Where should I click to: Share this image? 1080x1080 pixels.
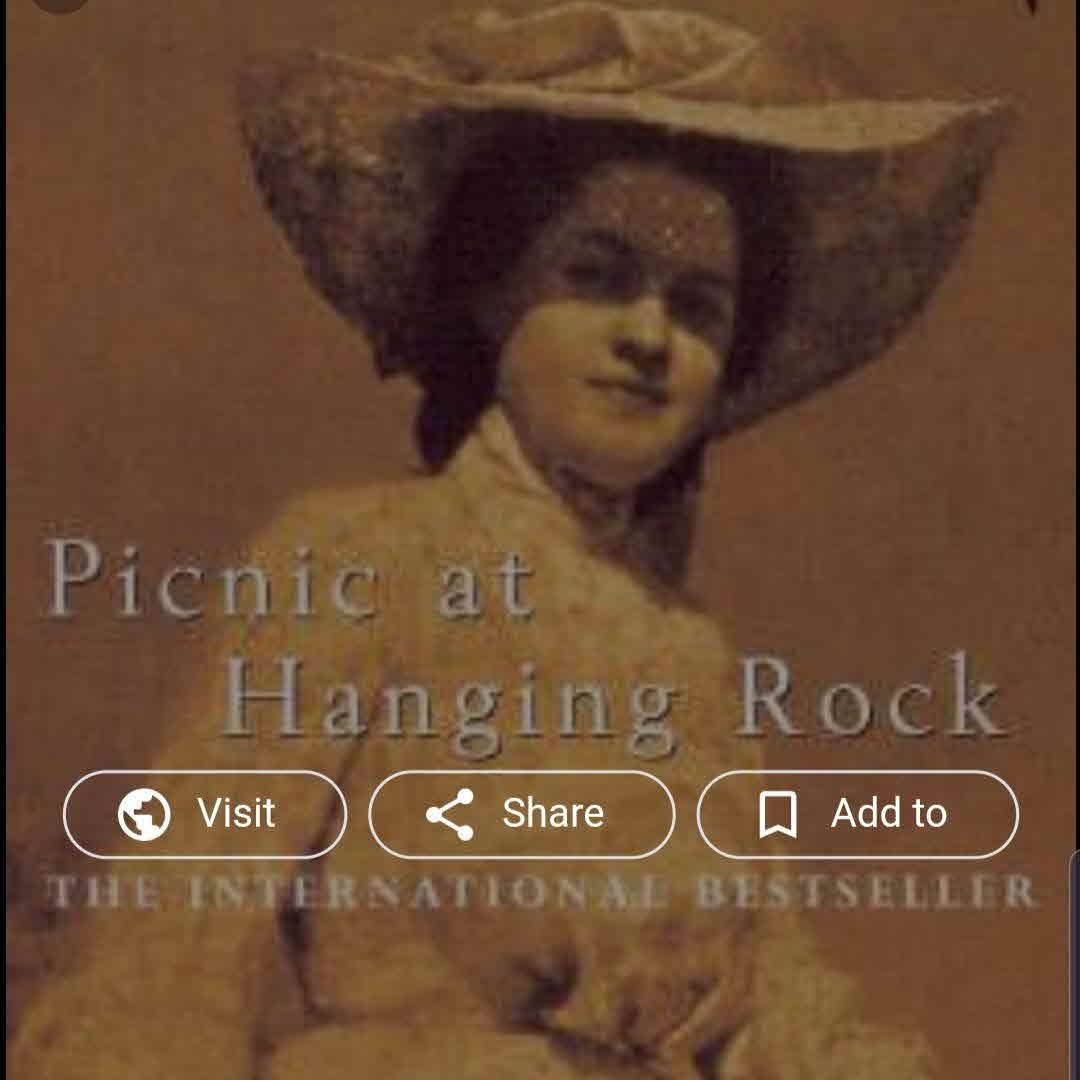521,814
